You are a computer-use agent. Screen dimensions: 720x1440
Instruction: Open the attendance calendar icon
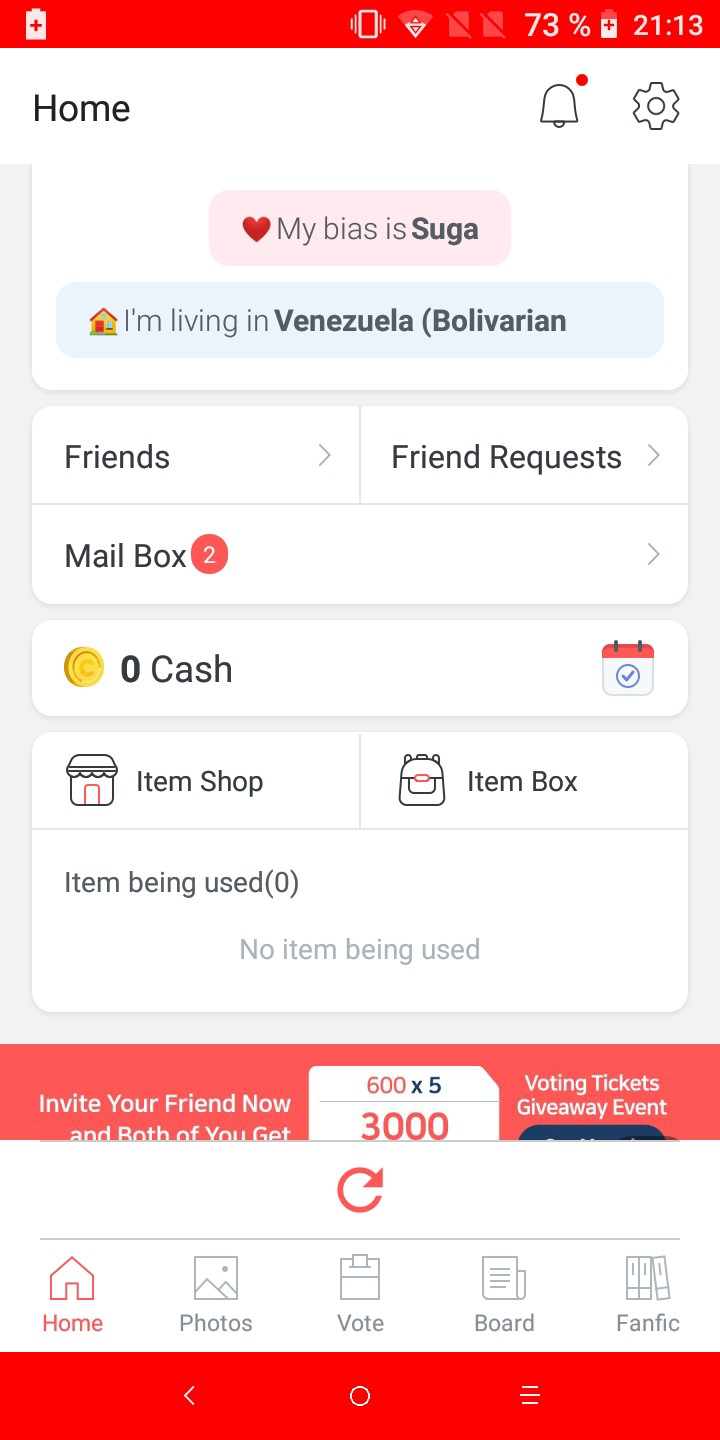click(x=628, y=669)
